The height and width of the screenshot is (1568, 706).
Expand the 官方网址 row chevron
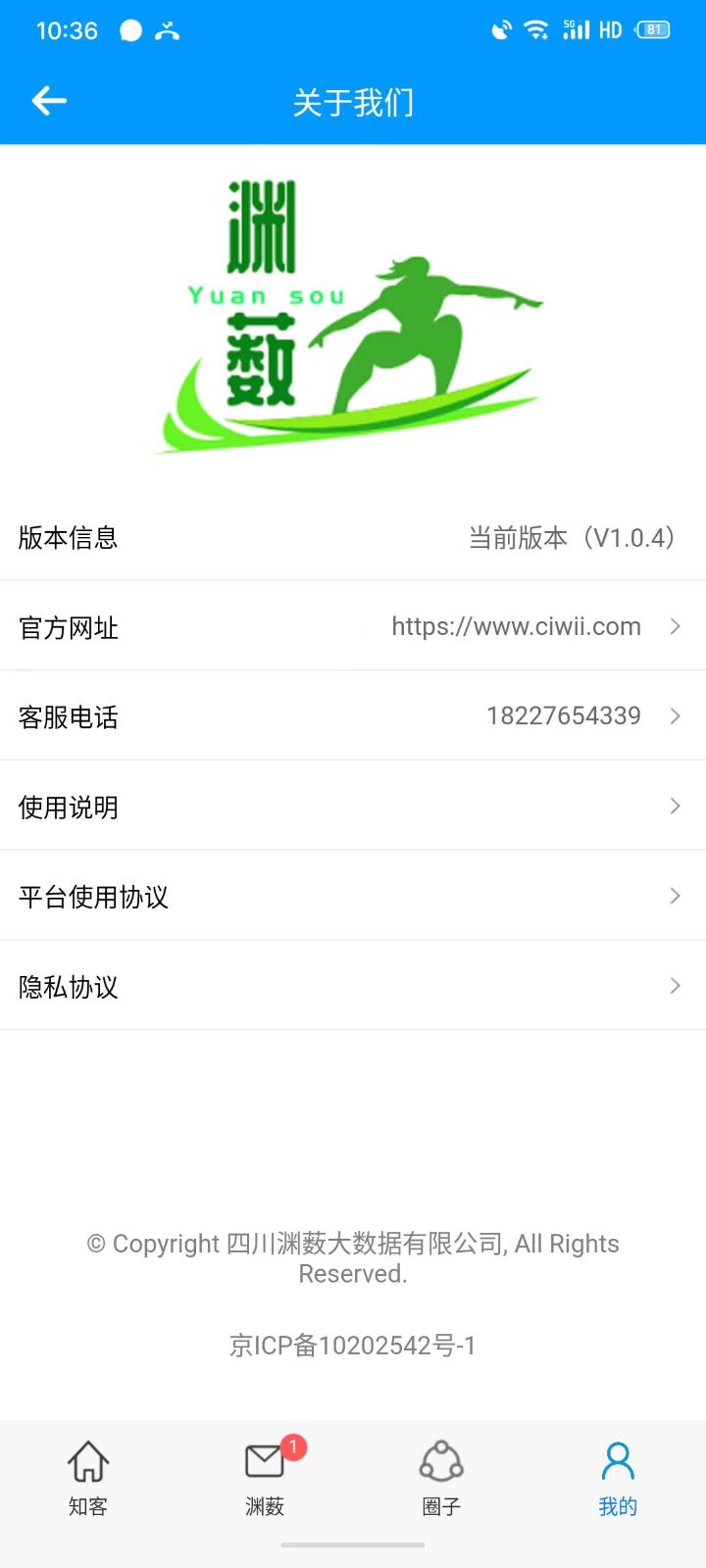[674, 626]
